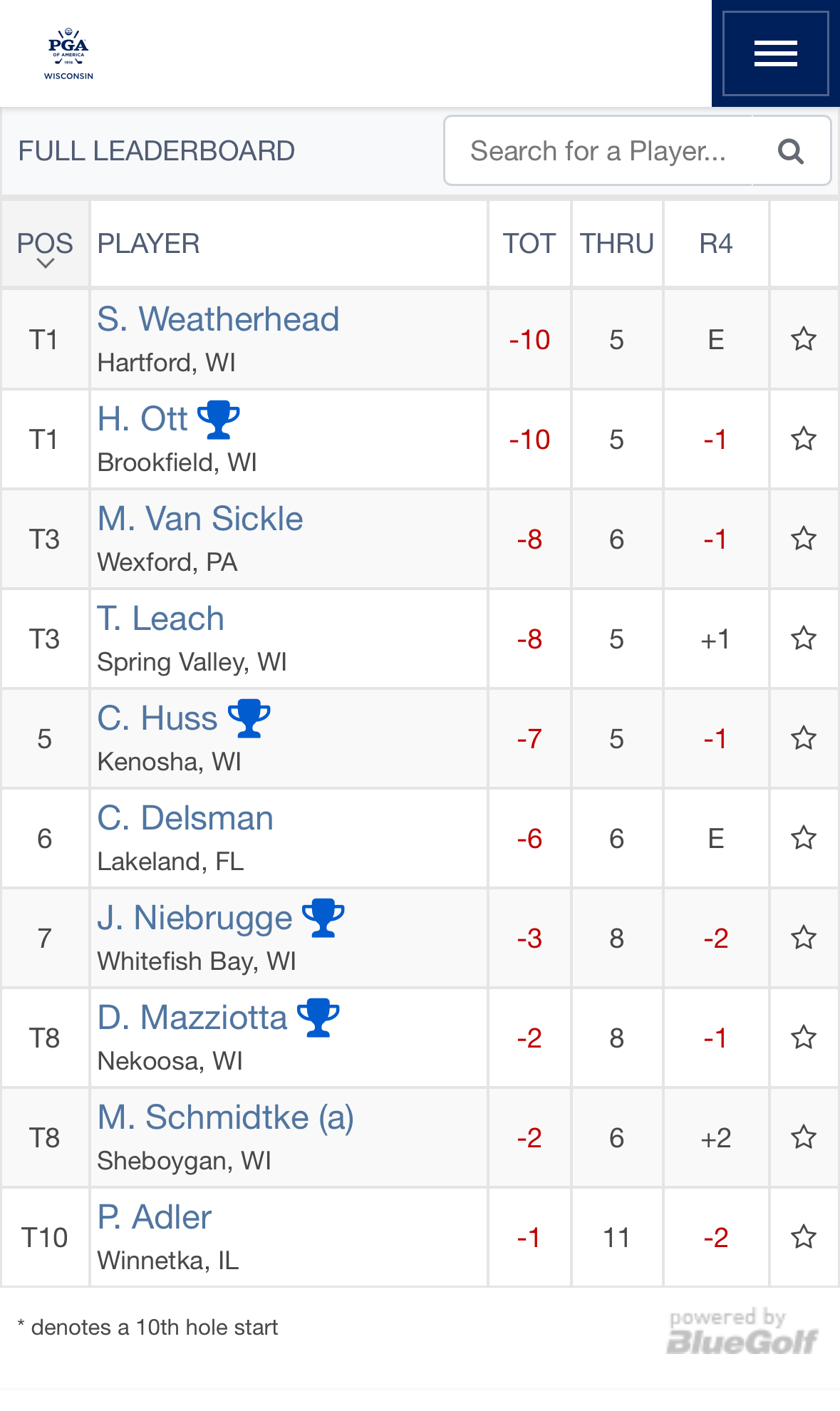Tap the magnifying glass search icon
This screenshot has width=840, height=1411.
tap(791, 151)
